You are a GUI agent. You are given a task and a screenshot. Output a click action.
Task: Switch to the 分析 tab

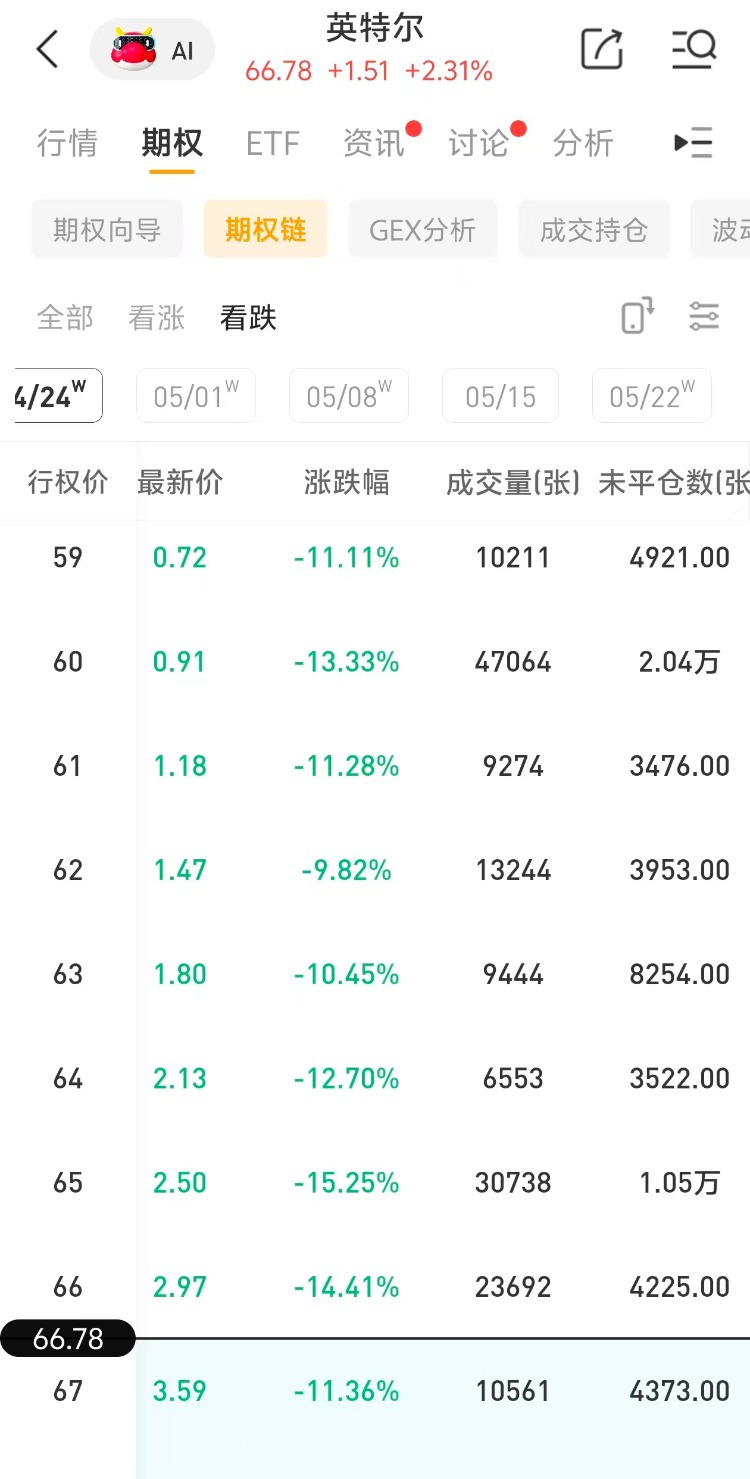(x=582, y=143)
